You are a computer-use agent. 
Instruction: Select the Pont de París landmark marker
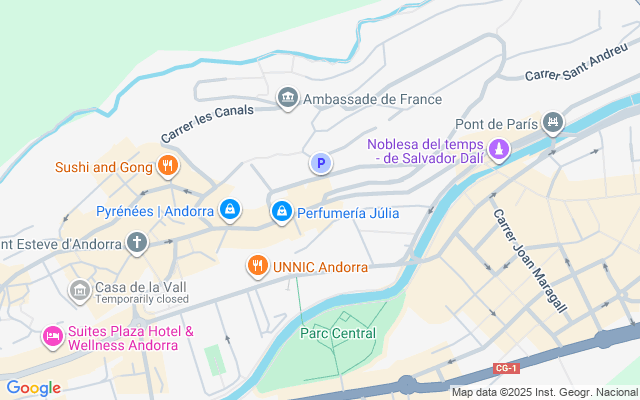click(x=552, y=123)
